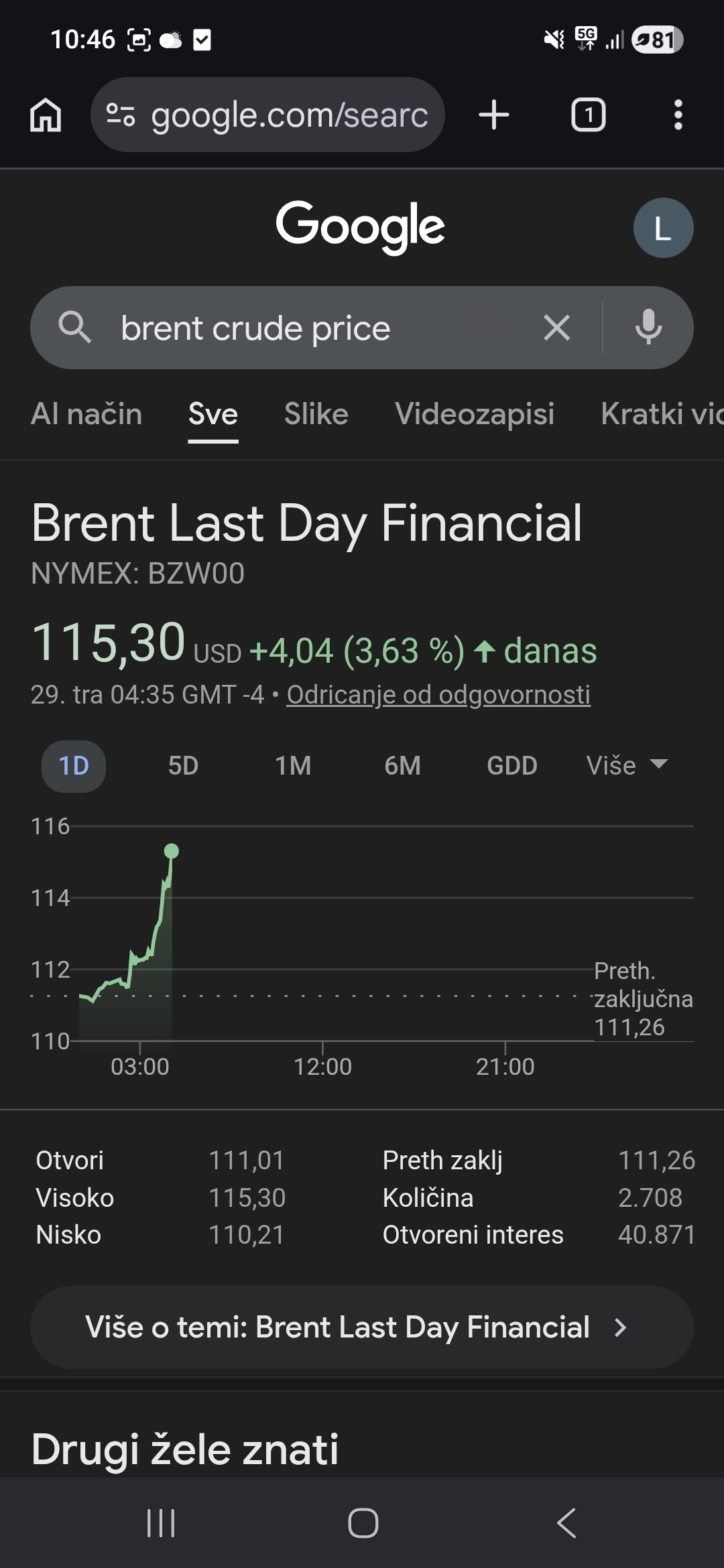Choose the GDD chart range
The height and width of the screenshot is (1568, 724).
[x=512, y=766]
